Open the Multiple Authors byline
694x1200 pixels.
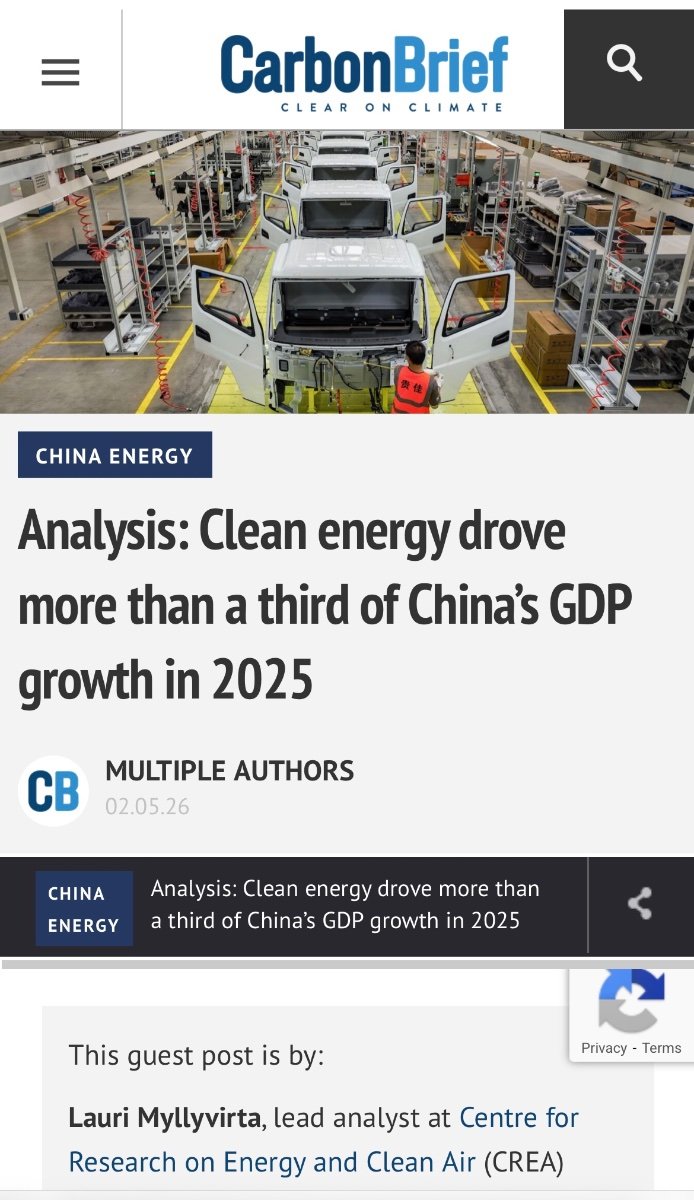tap(230, 771)
